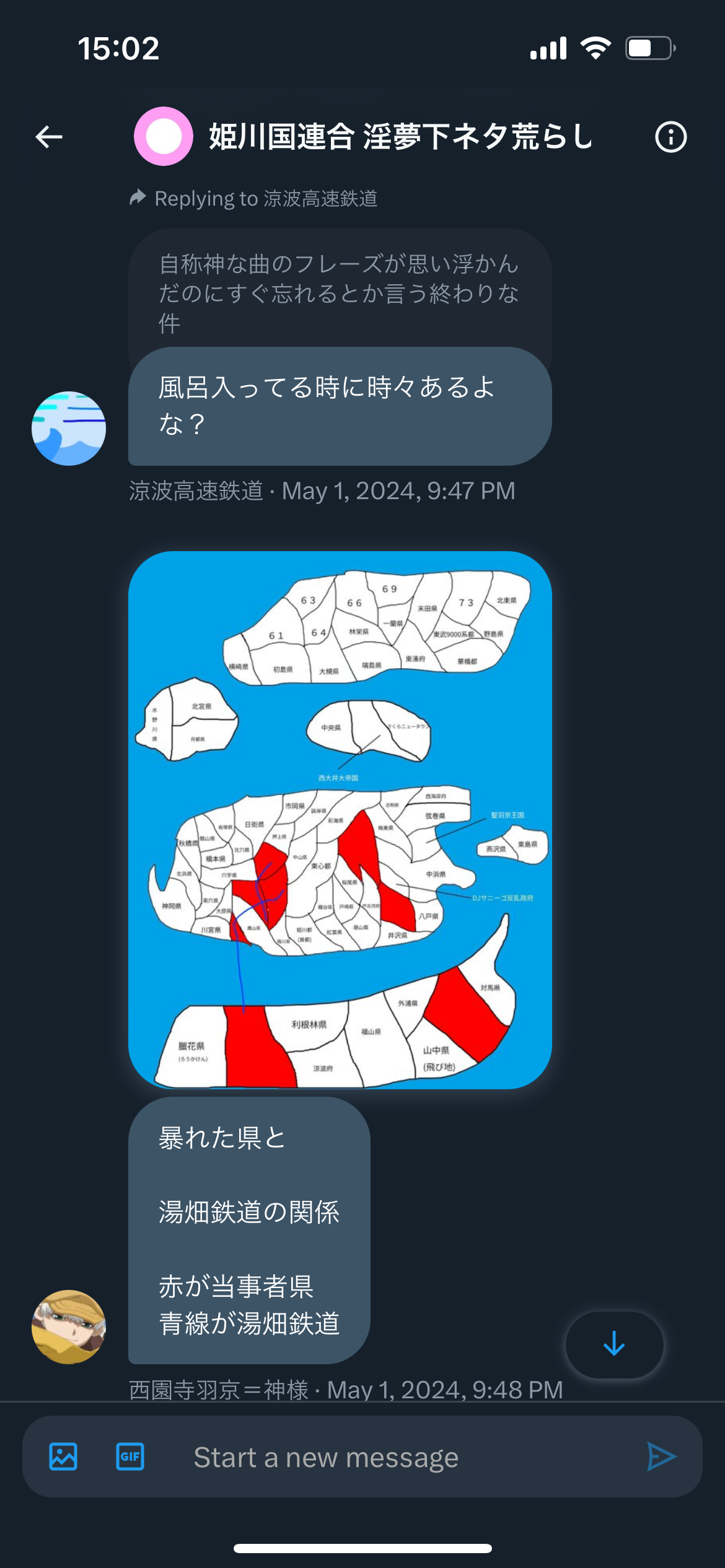Send the message with the arrow icon
This screenshot has width=725, height=1568.
tap(661, 1457)
